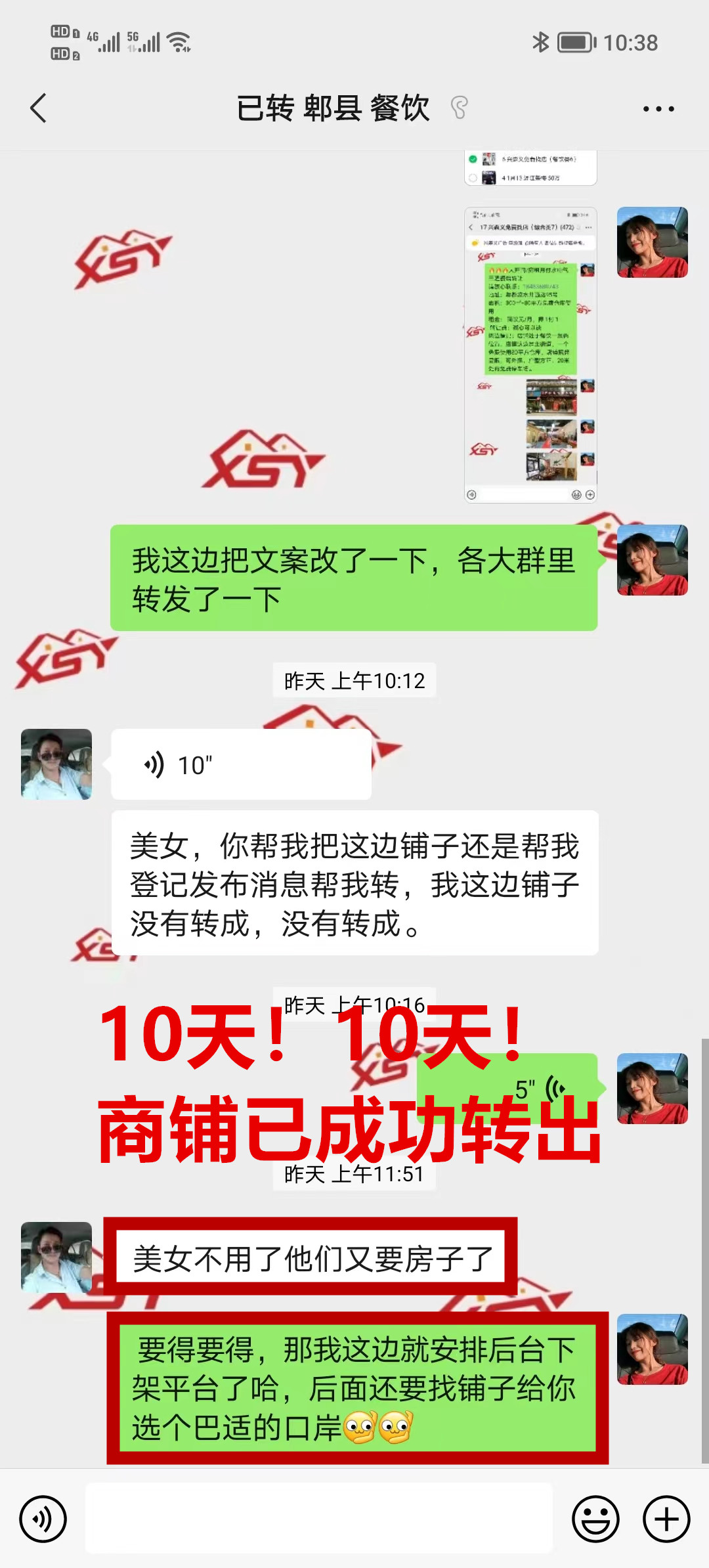The image size is (709, 1568).
Task: Open the tall chat screenshot image message
Action: click(530, 355)
